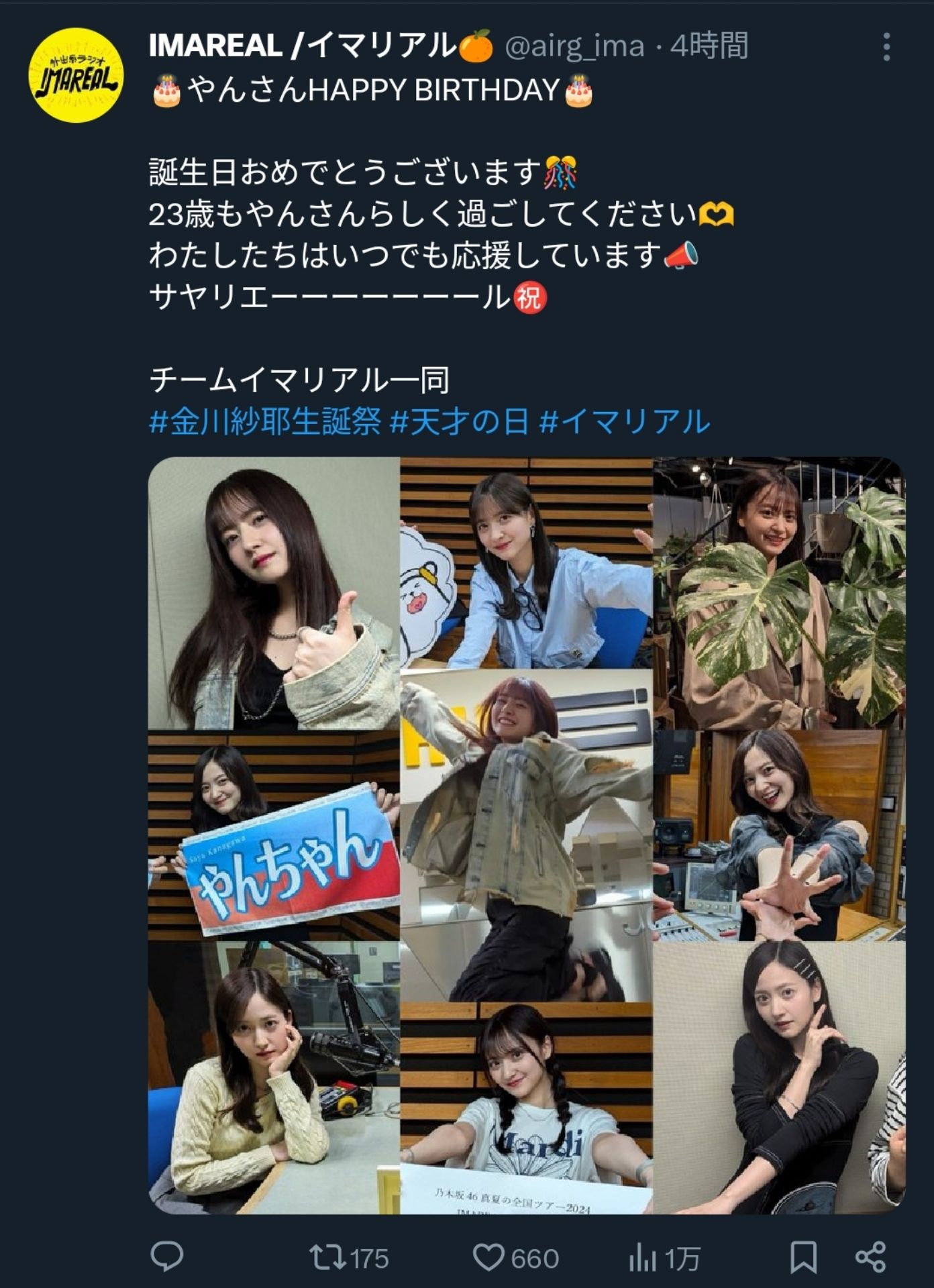
Task: View the tweet analytics showing 1万
Action: coord(664,1258)
